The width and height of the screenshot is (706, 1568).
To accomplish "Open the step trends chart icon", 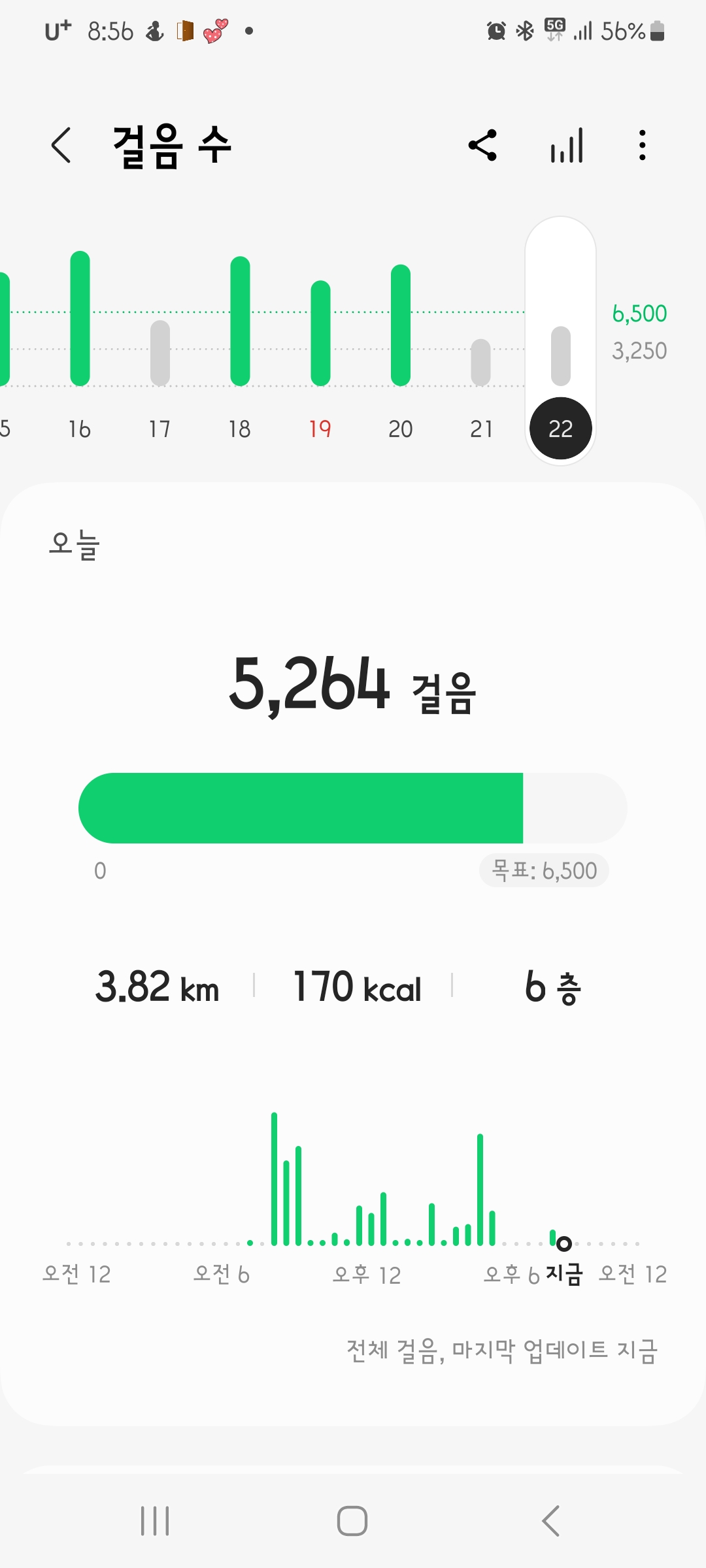I will 567,145.
